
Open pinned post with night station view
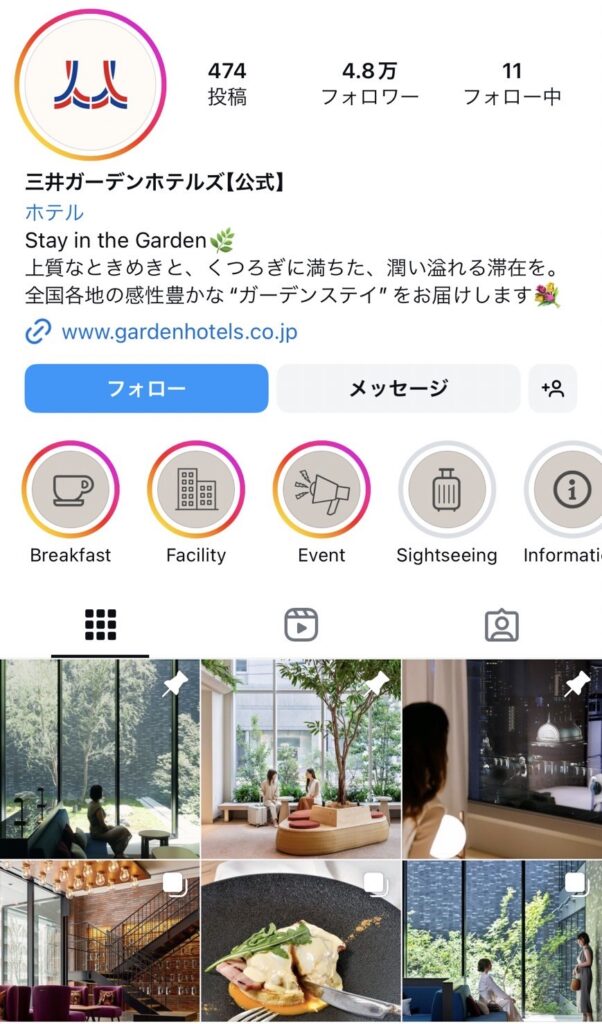click(x=502, y=758)
